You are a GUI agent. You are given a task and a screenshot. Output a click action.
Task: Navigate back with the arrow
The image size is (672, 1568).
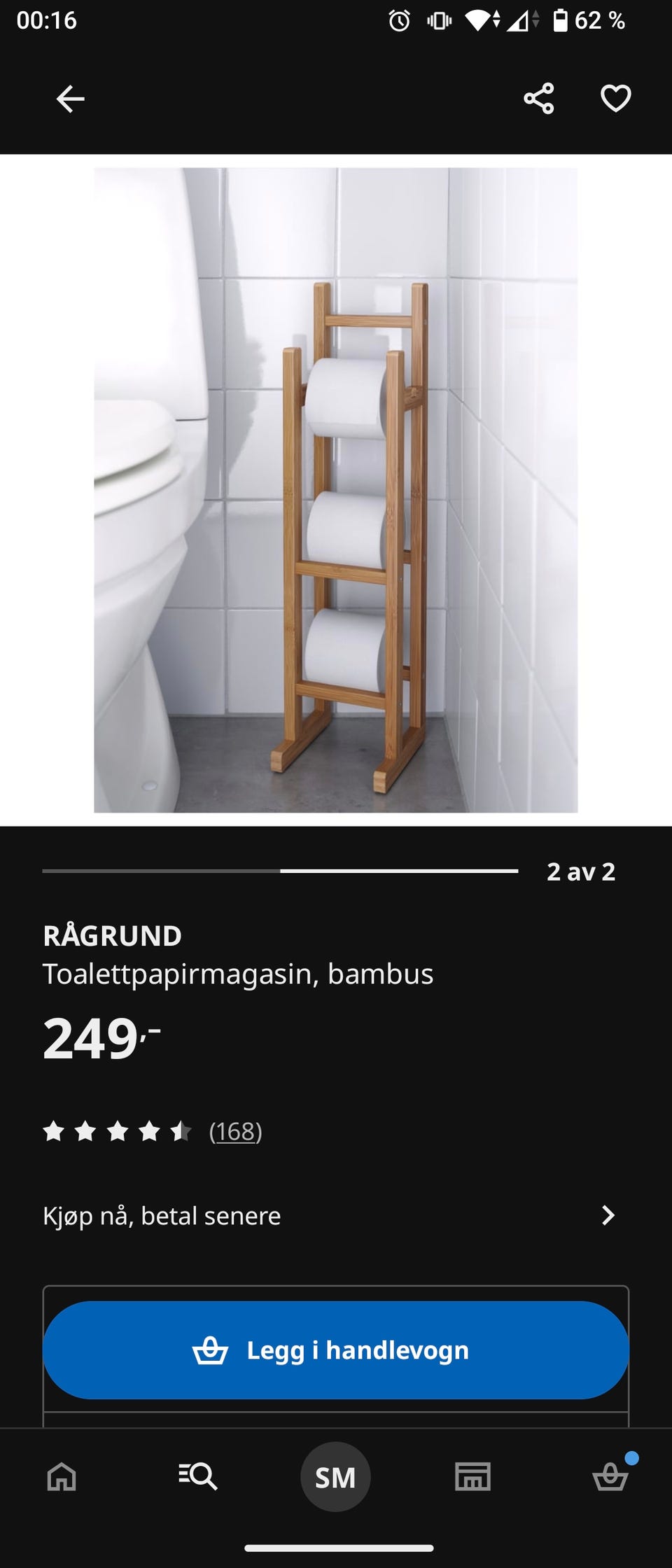(x=70, y=98)
